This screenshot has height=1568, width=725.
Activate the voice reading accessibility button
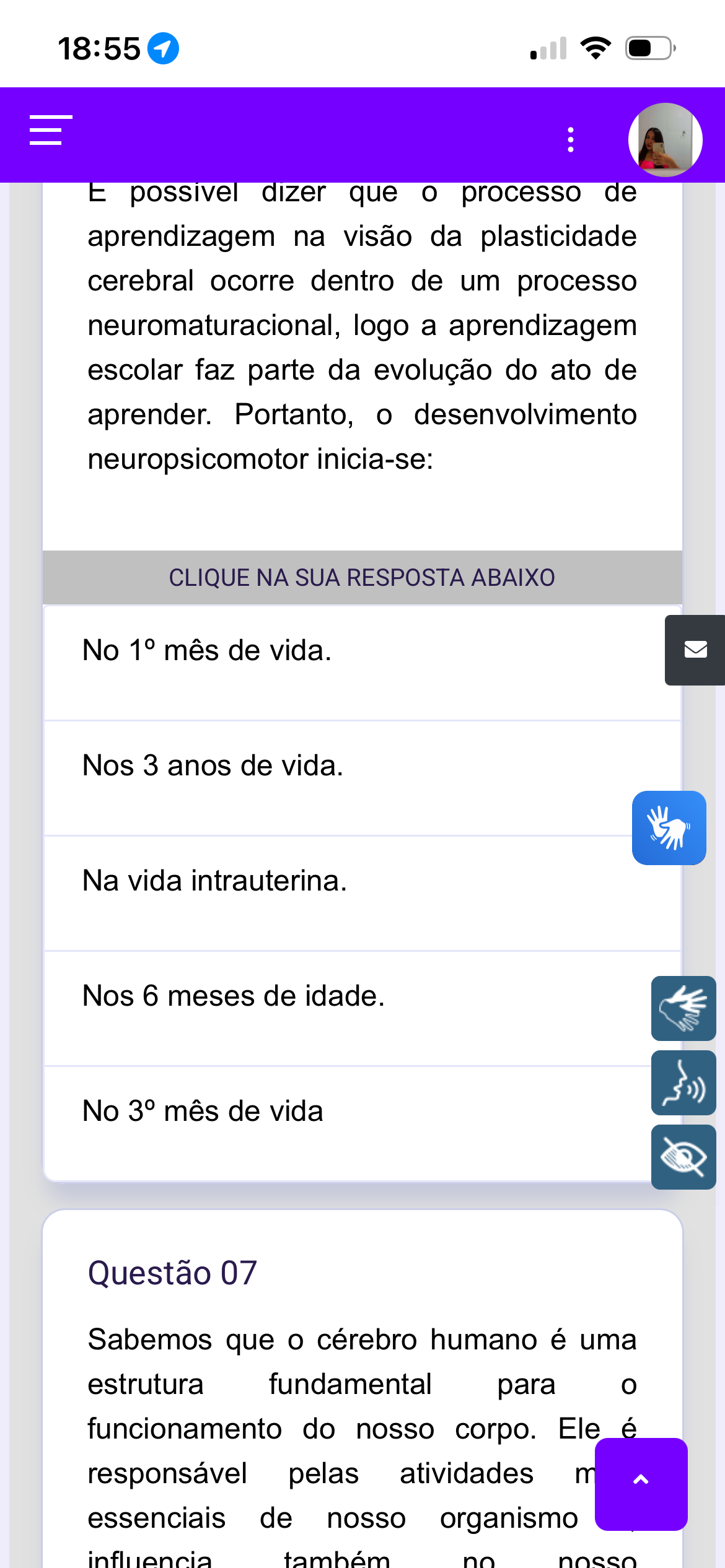click(683, 1082)
